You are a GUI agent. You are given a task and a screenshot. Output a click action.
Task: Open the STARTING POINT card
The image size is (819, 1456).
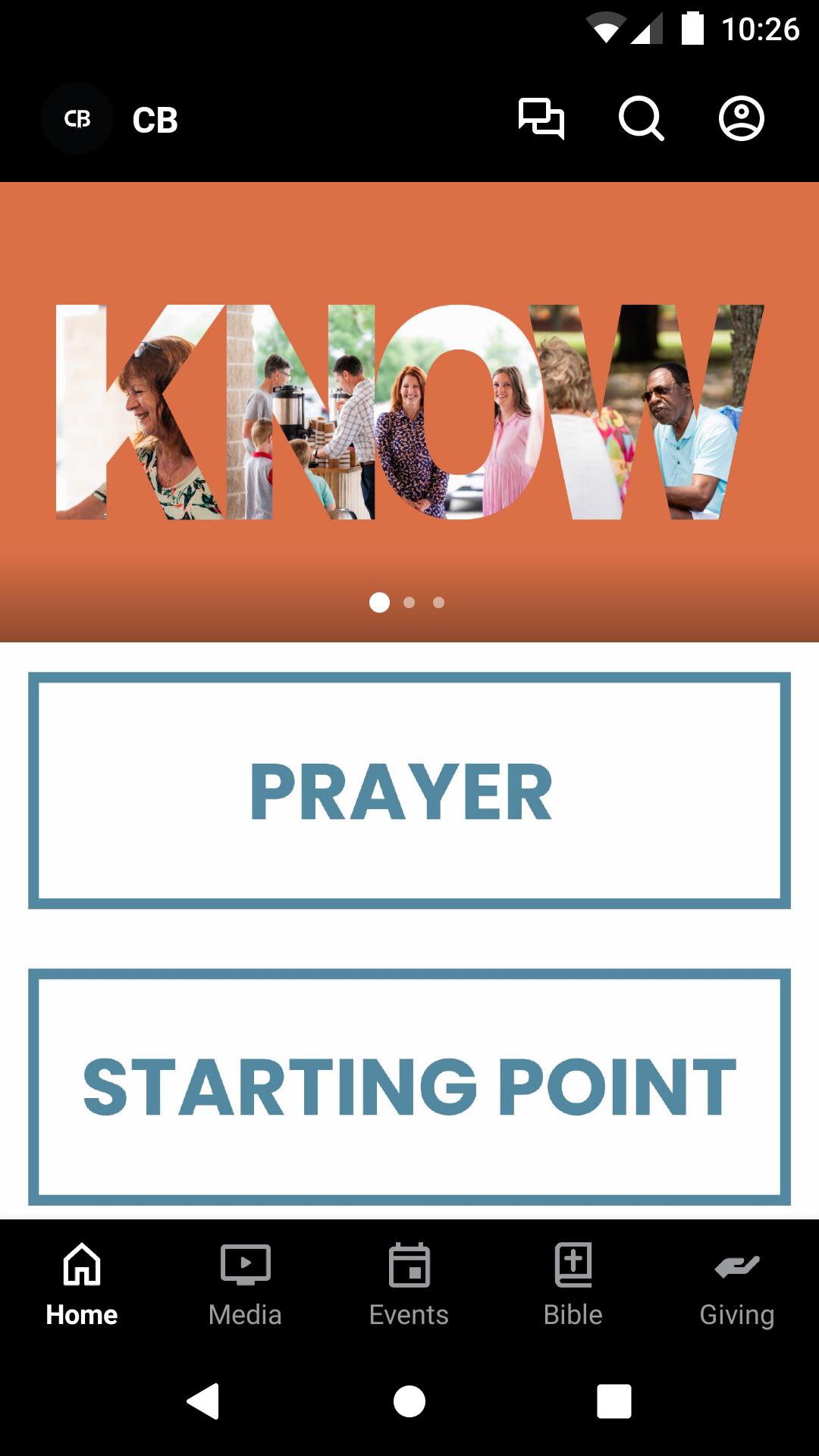409,1086
